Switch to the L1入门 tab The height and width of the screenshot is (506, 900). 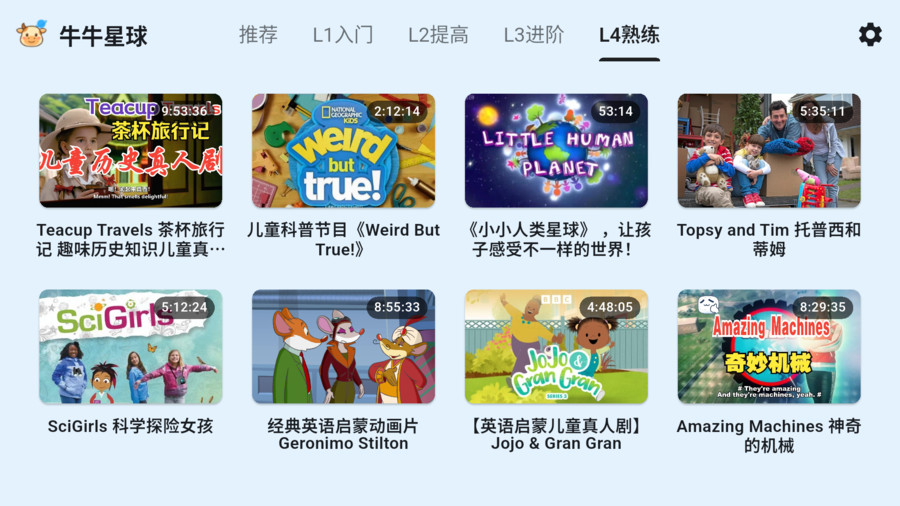[343, 35]
